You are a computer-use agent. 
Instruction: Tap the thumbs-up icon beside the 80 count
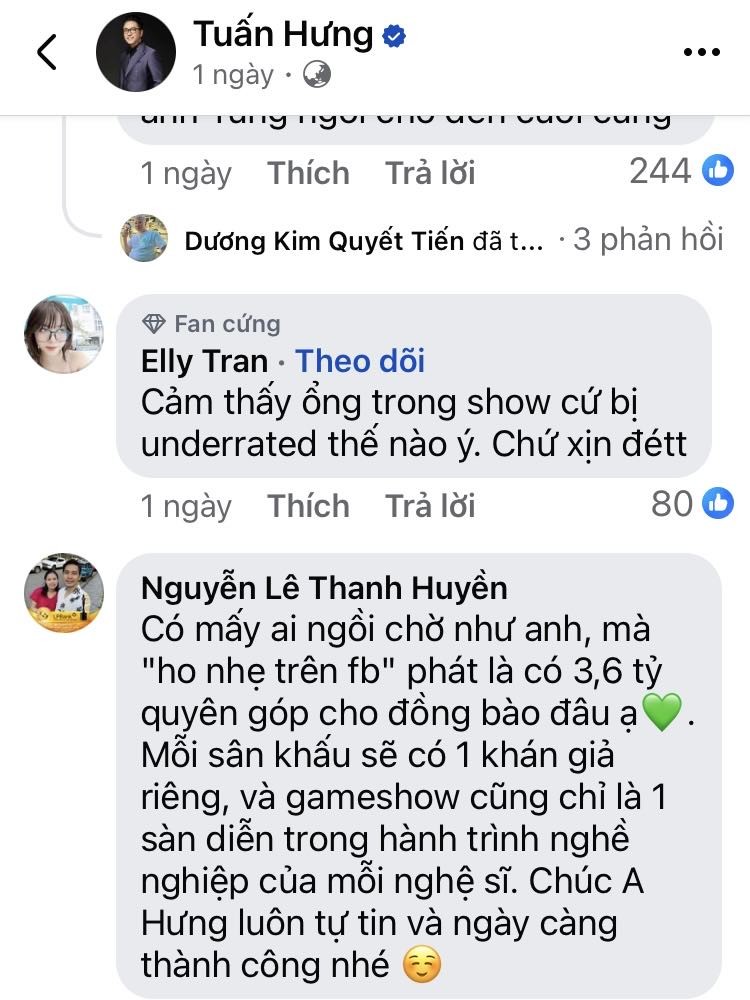tap(716, 505)
